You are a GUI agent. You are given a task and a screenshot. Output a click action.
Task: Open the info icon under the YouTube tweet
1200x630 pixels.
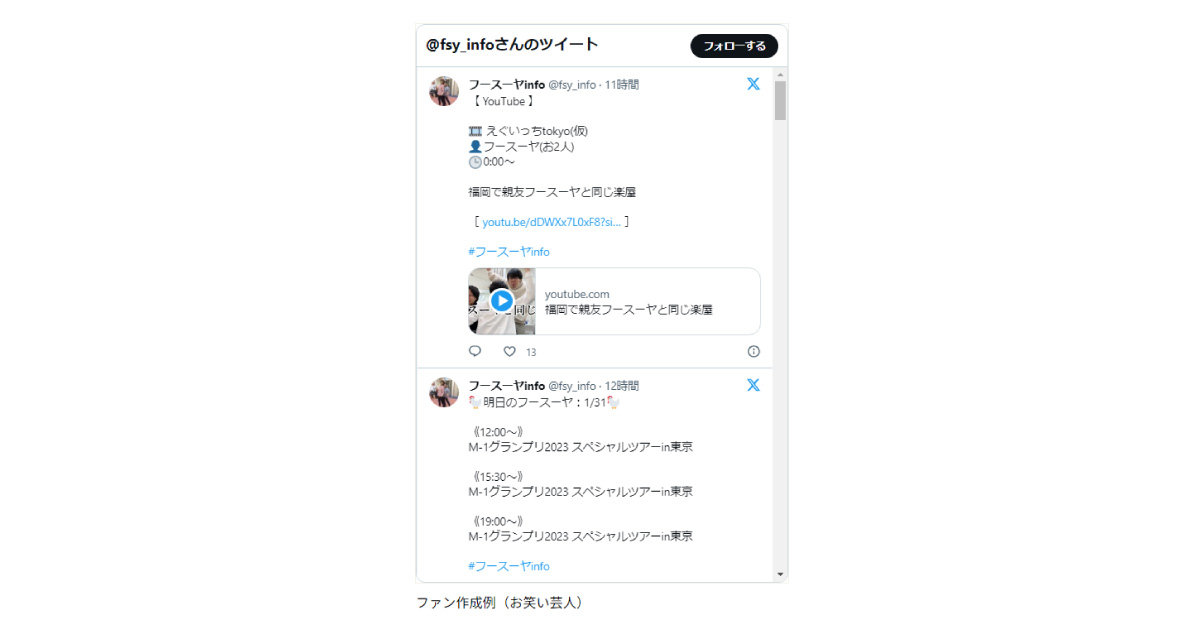point(753,351)
